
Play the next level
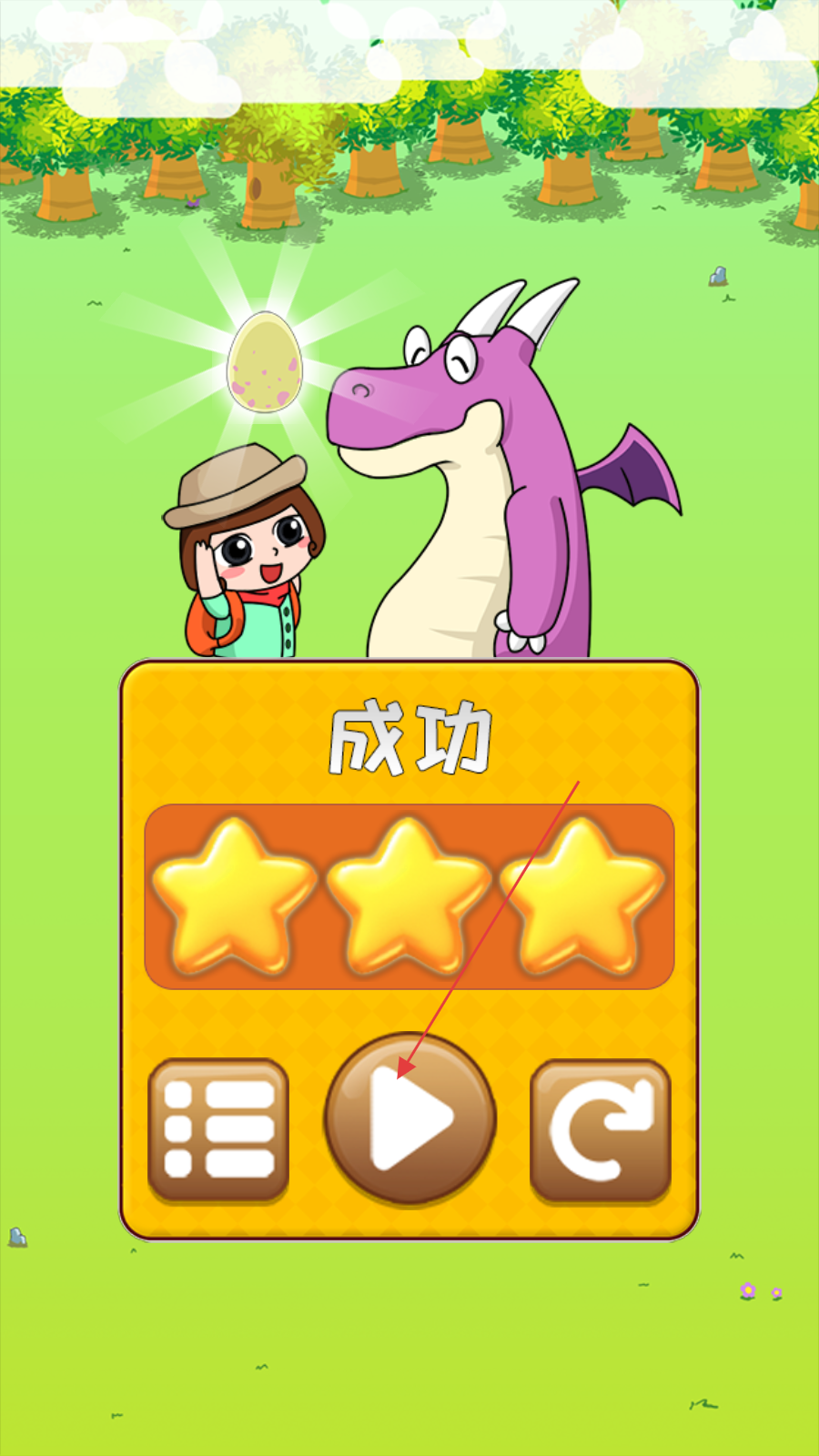coord(410,1118)
